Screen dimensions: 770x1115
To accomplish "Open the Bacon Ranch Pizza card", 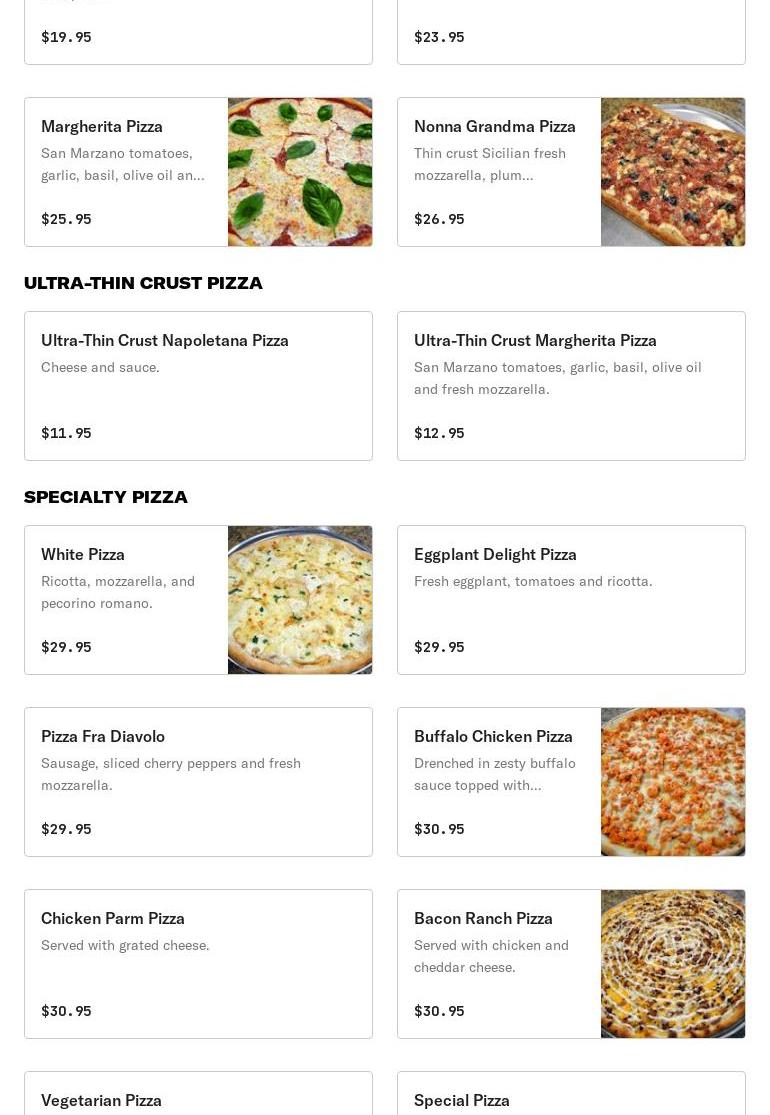I will (571, 964).
